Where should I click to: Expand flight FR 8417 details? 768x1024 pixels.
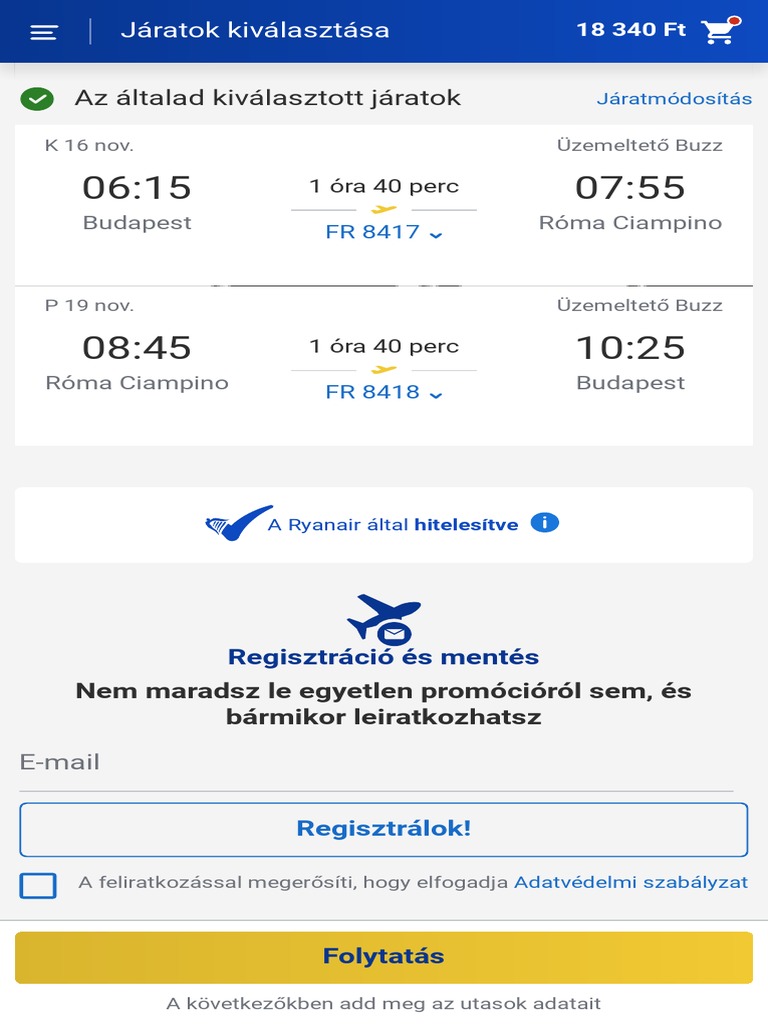384,232
